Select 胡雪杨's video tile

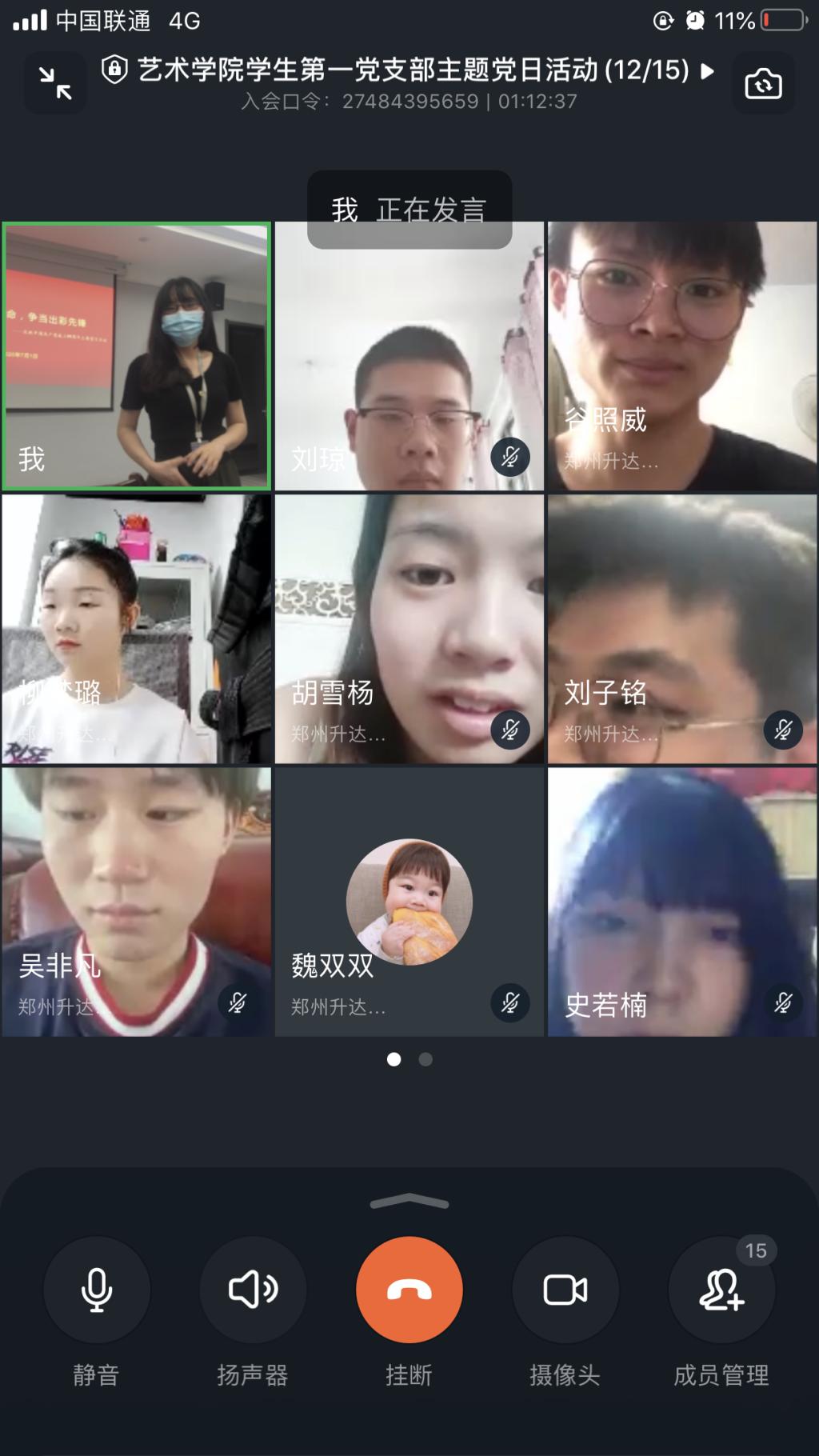coord(409,629)
